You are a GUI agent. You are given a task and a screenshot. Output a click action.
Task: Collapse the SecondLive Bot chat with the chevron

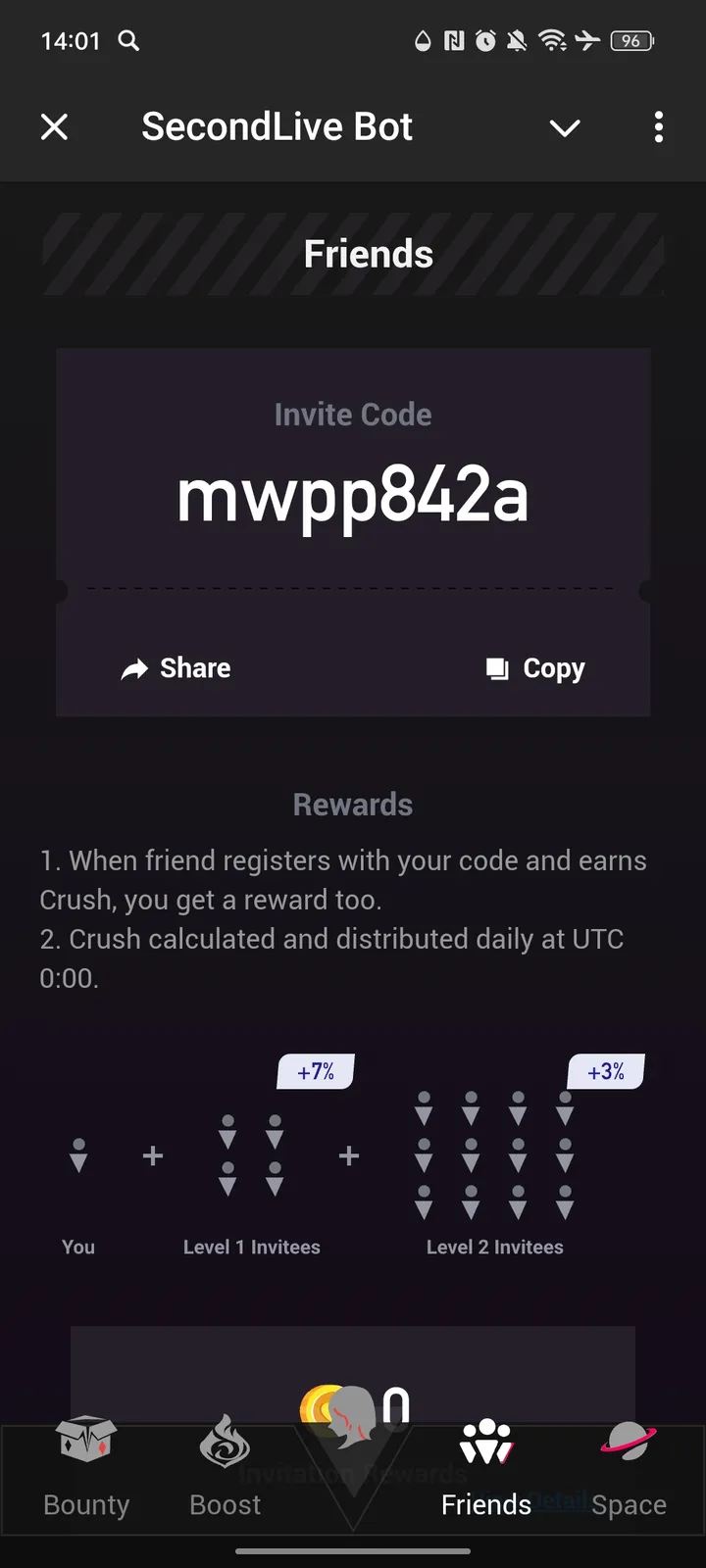[x=565, y=127]
